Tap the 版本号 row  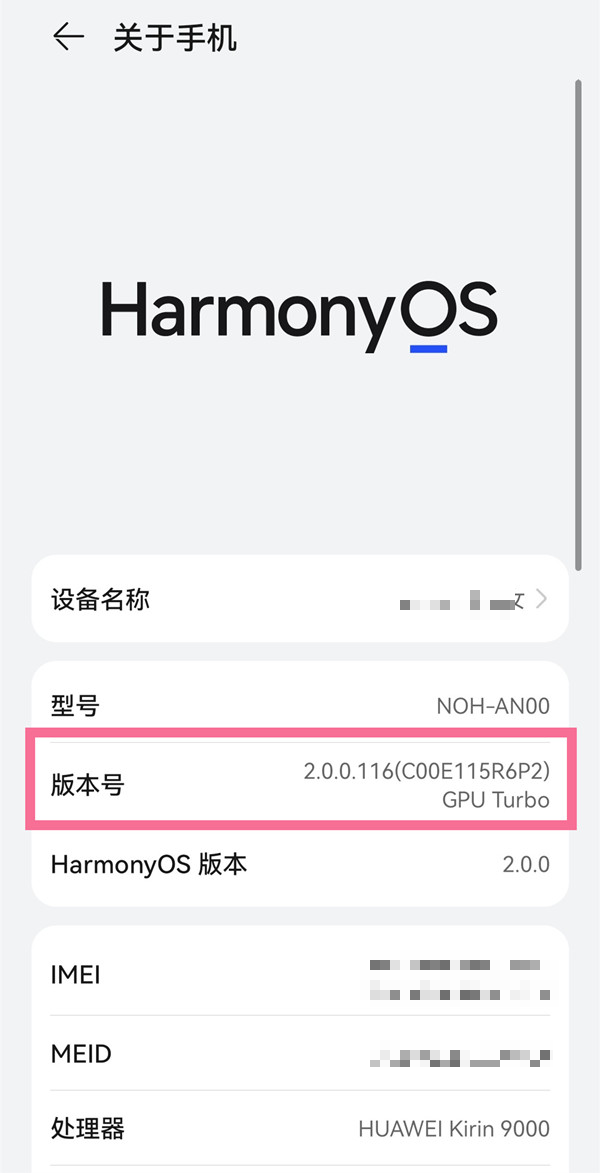coord(300,784)
